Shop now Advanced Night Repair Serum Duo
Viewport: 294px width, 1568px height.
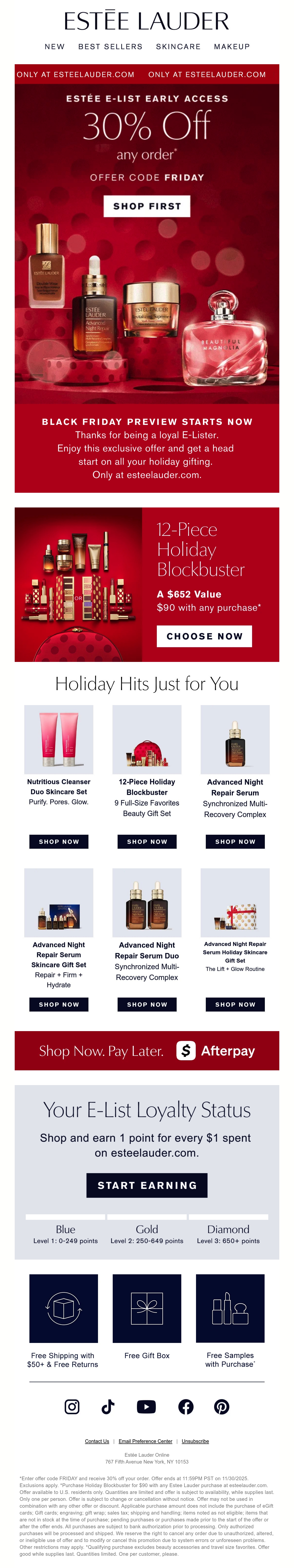[x=147, y=1004]
